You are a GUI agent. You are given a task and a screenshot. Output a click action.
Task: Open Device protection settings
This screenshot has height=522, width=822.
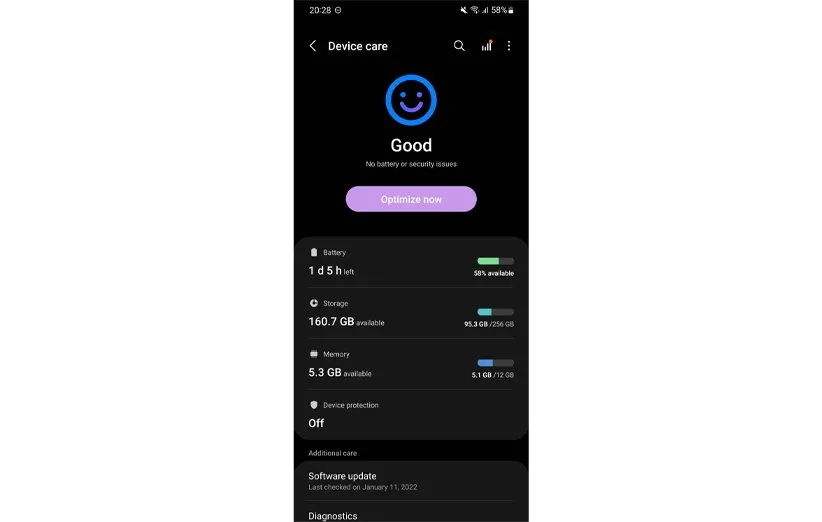pyautogui.click(x=411, y=415)
